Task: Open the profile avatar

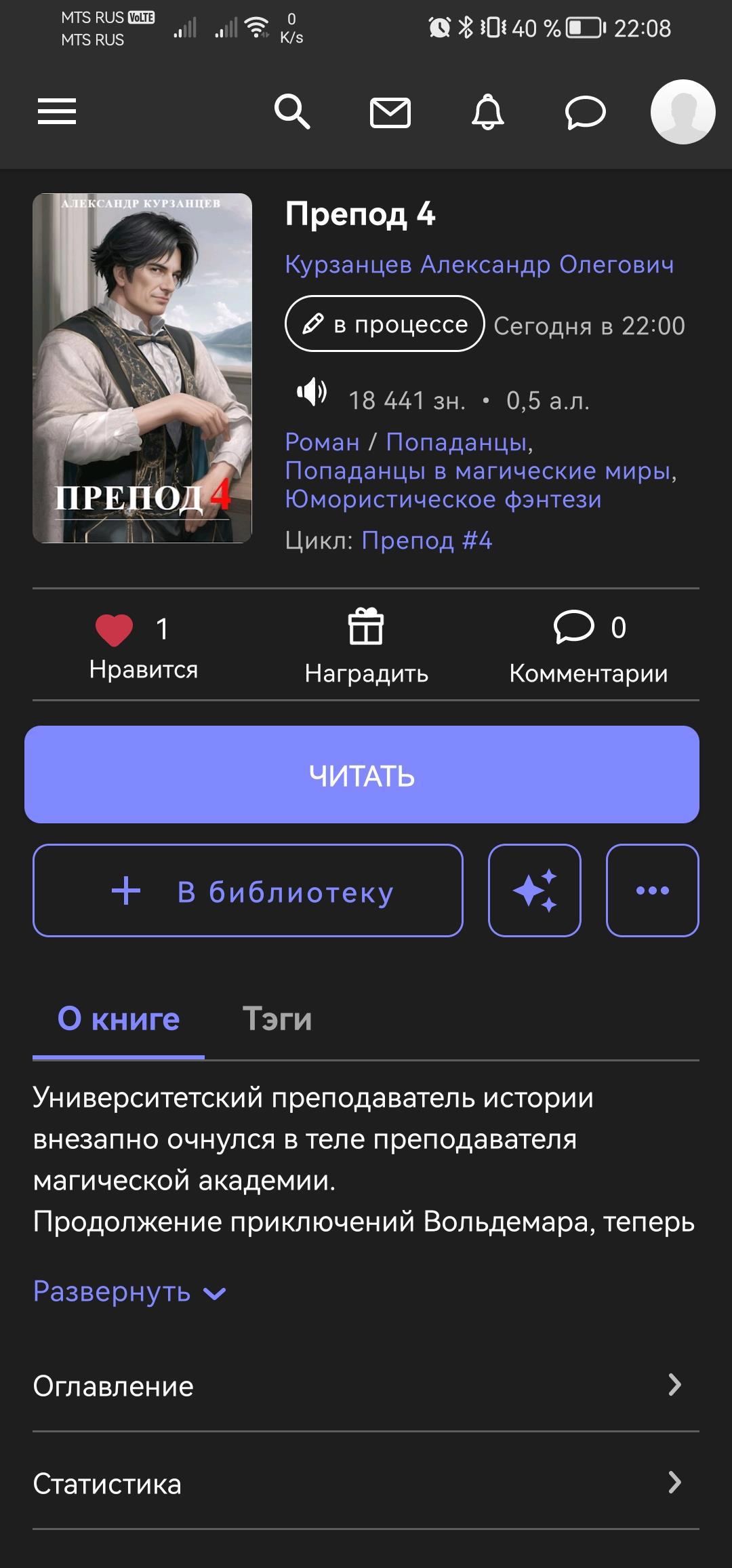Action: (x=683, y=112)
